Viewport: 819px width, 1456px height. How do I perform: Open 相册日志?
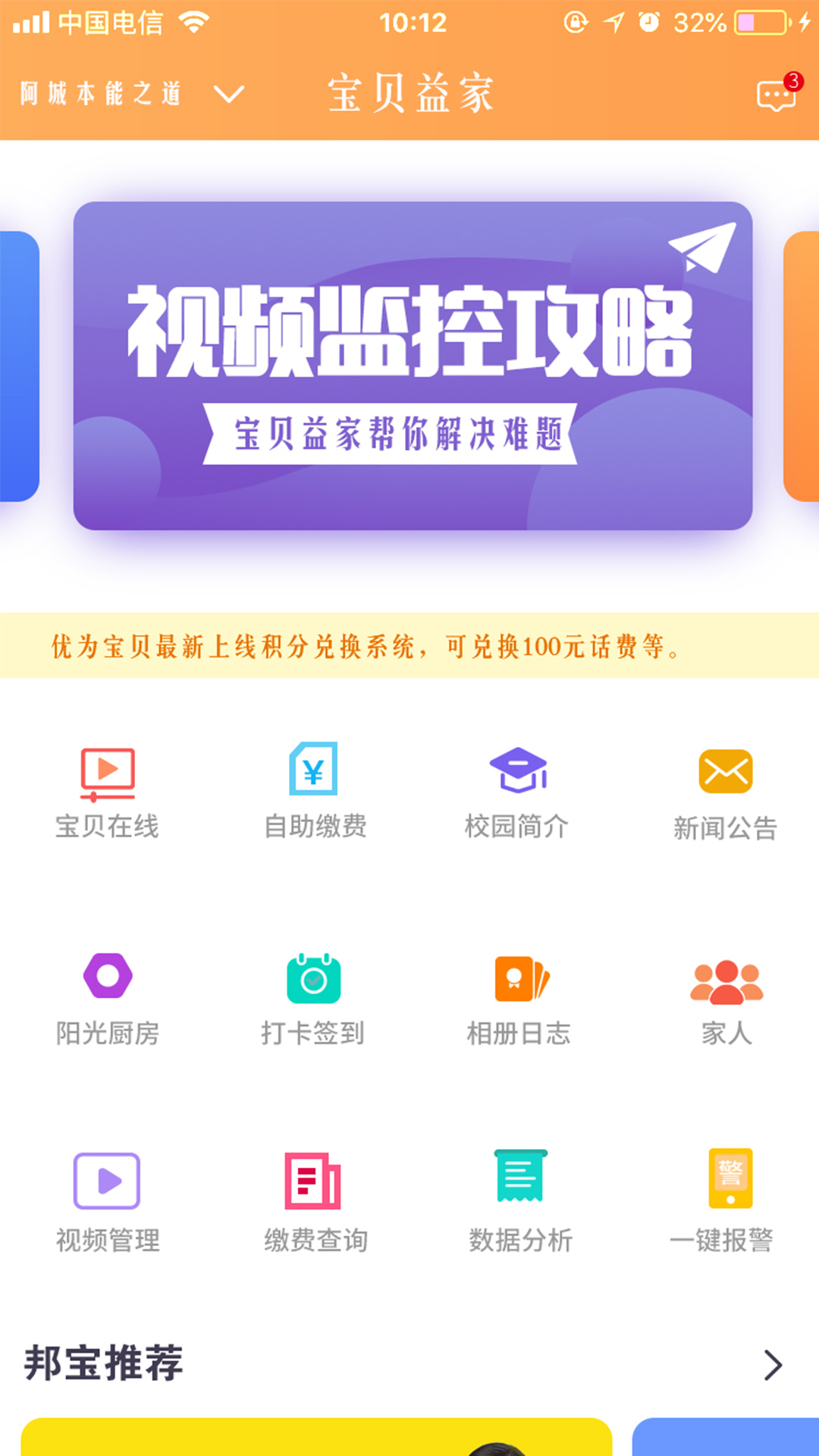click(519, 999)
